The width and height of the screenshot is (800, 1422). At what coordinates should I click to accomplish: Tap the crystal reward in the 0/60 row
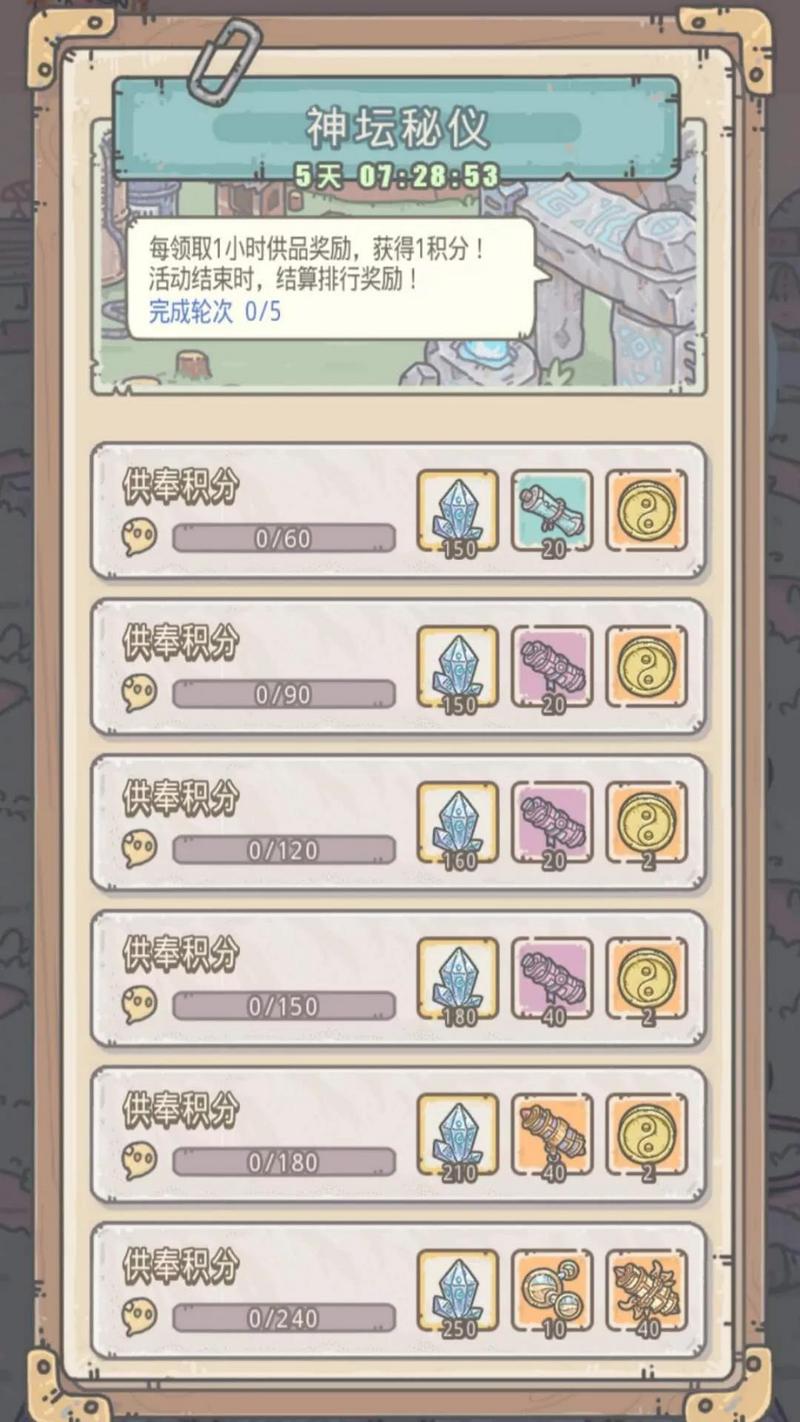[457, 511]
